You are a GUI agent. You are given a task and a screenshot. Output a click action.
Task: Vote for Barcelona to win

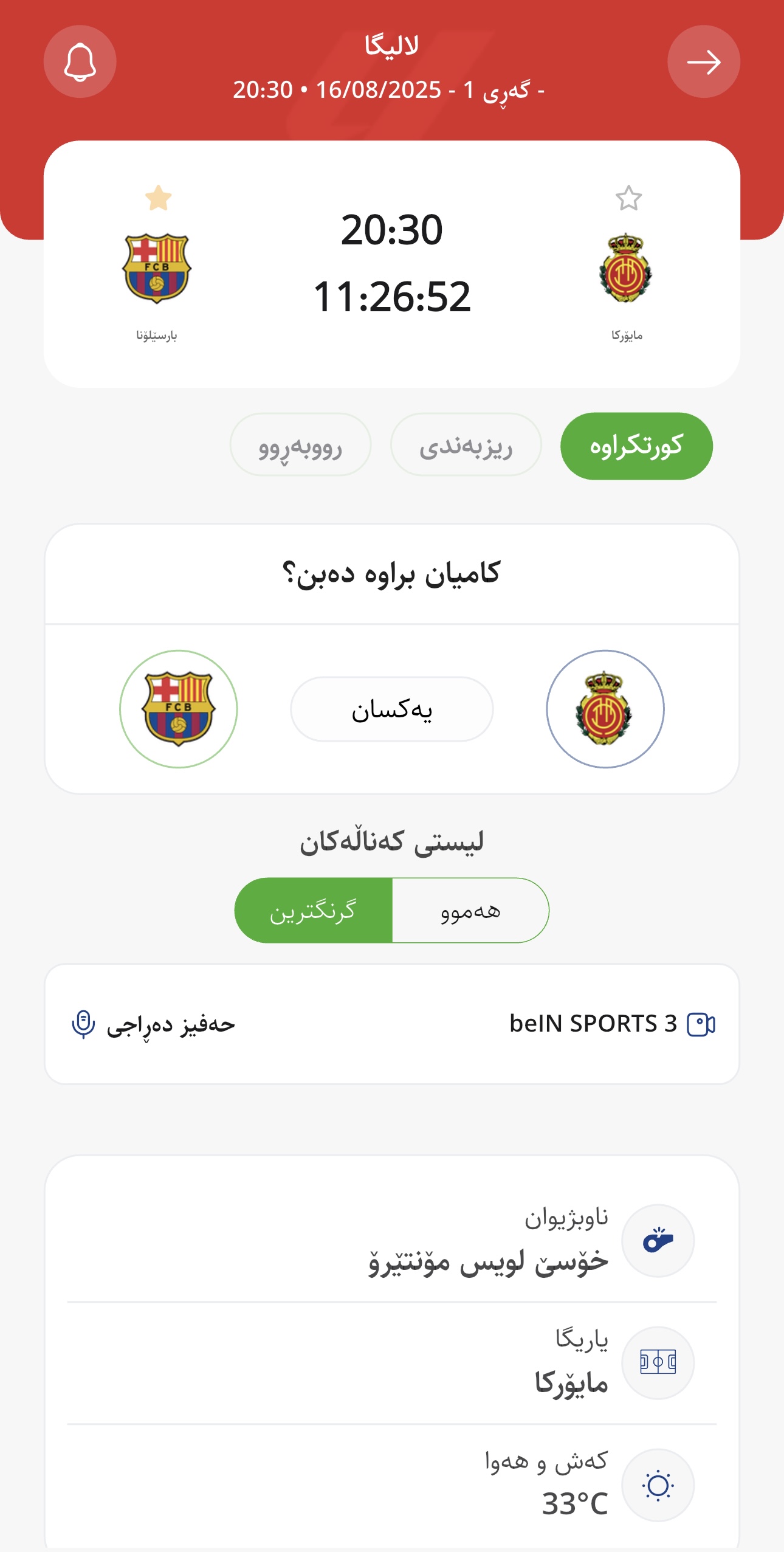178,709
